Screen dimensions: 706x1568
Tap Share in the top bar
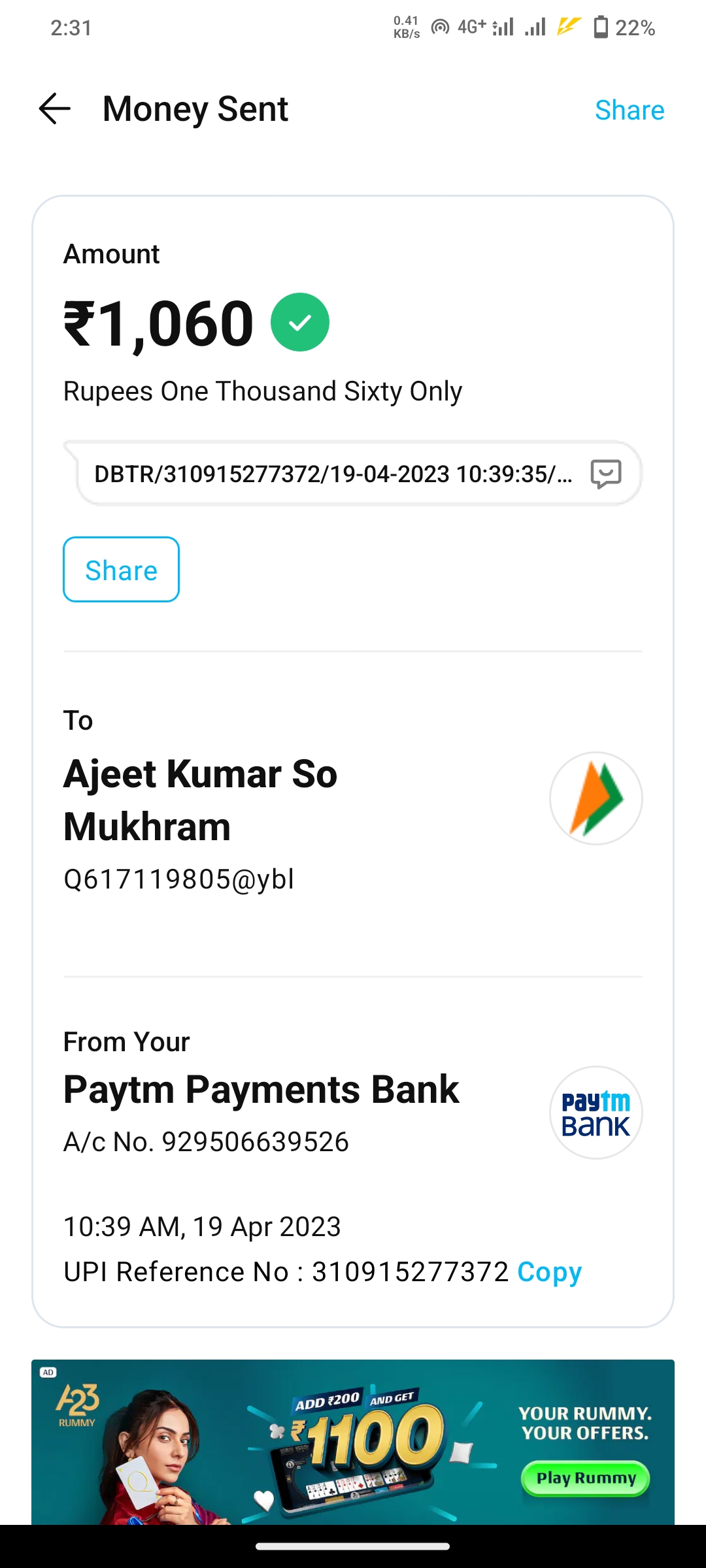pos(629,110)
